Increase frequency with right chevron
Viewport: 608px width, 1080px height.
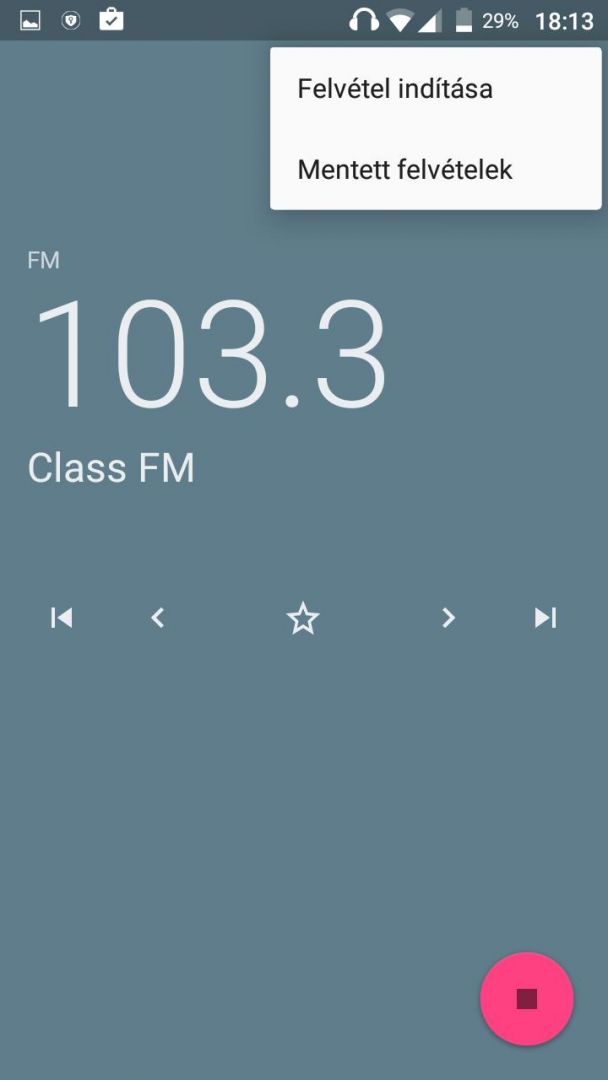pyautogui.click(x=448, y=618)
